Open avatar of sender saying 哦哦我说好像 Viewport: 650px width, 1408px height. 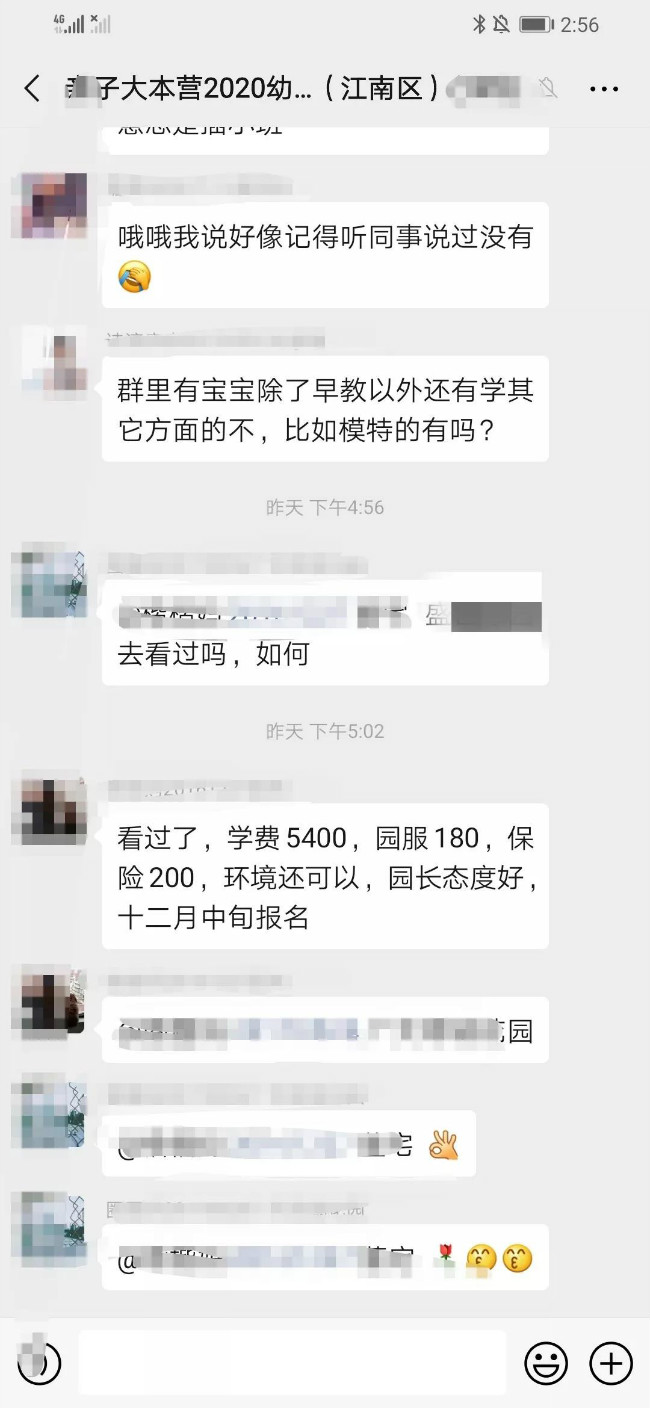[x=50, y=206]
